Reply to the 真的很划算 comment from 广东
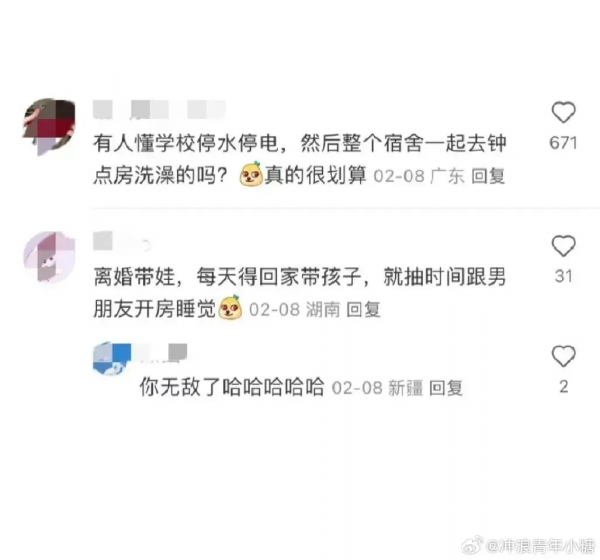 coord(488,177)
